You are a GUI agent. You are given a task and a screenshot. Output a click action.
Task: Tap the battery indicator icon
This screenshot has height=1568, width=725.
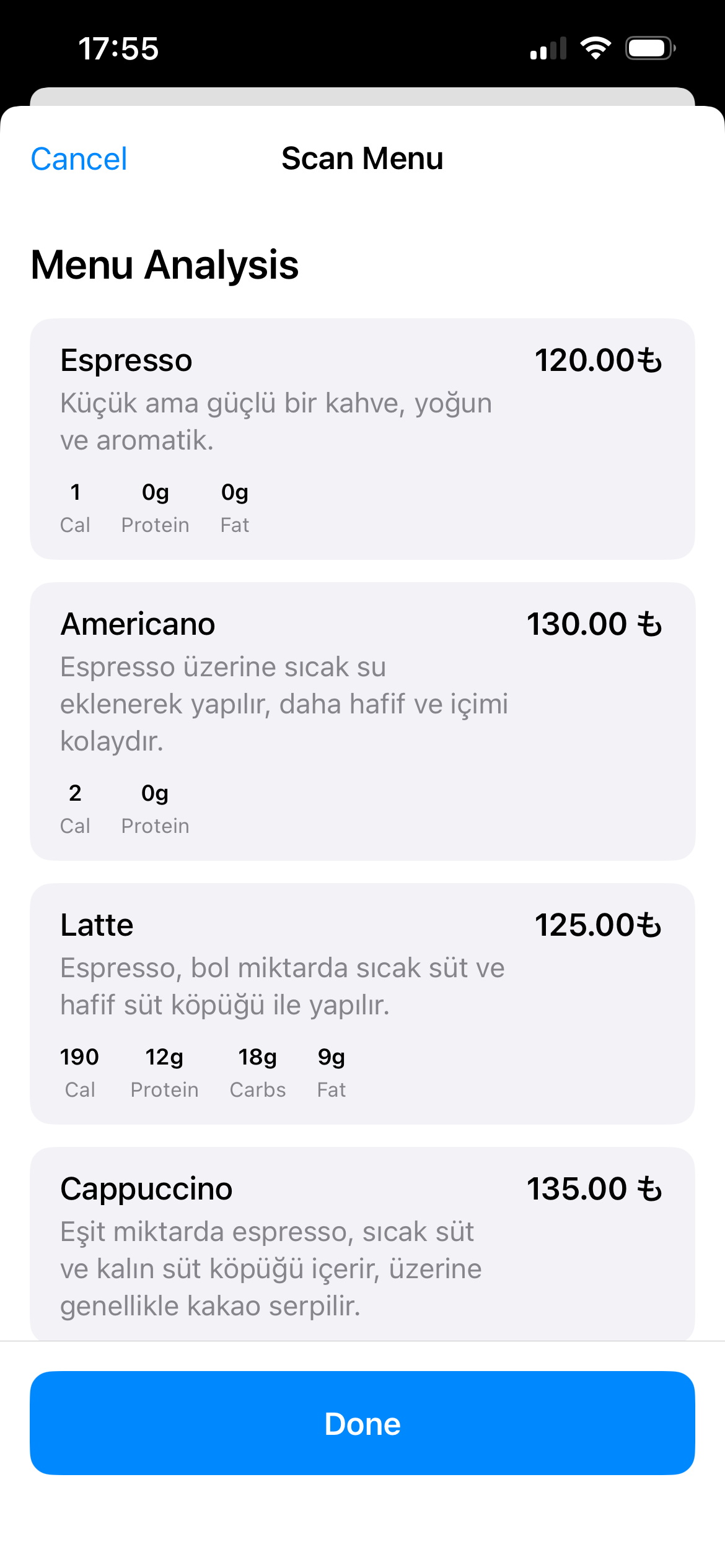click(649, 47)
